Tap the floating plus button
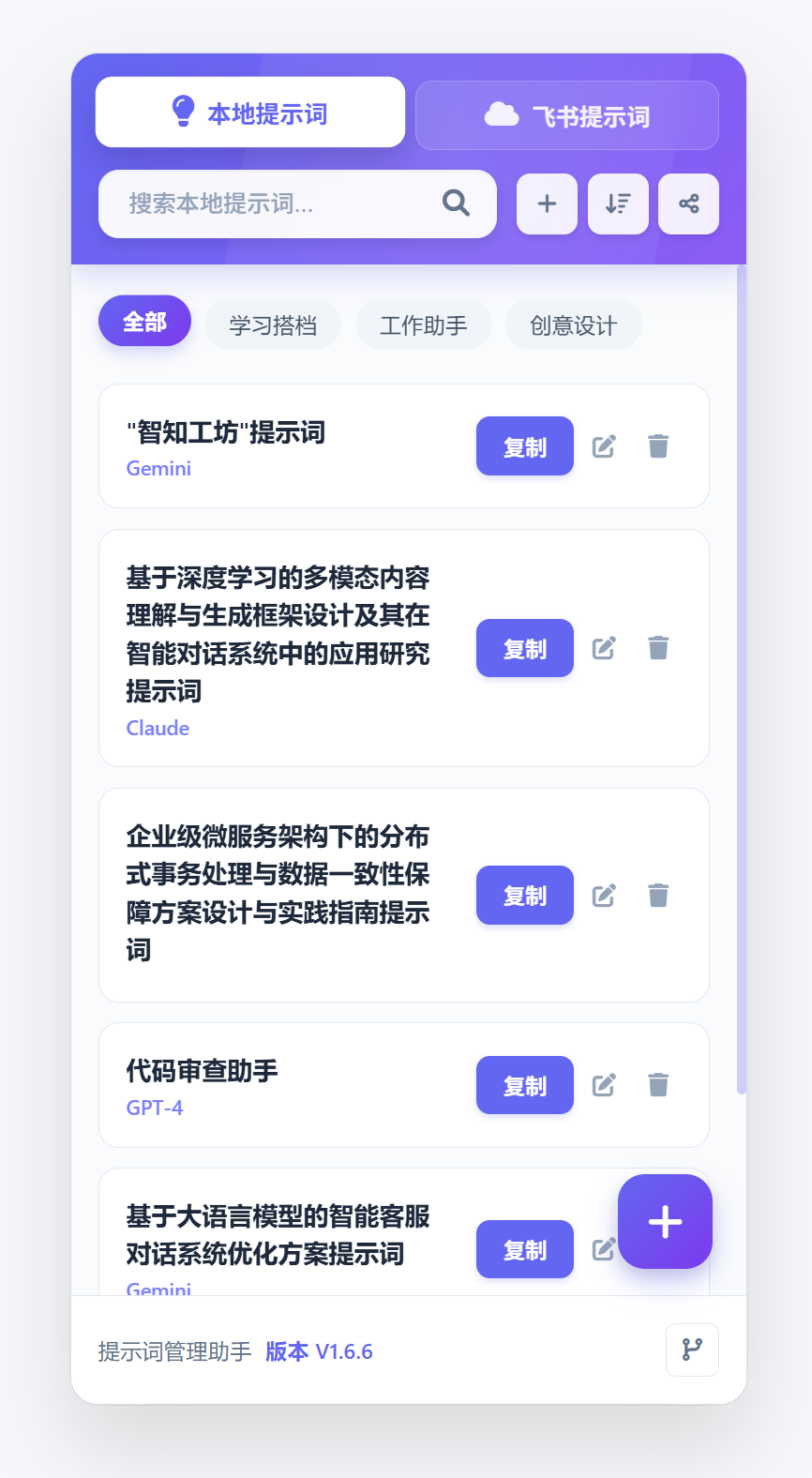 665,1221
